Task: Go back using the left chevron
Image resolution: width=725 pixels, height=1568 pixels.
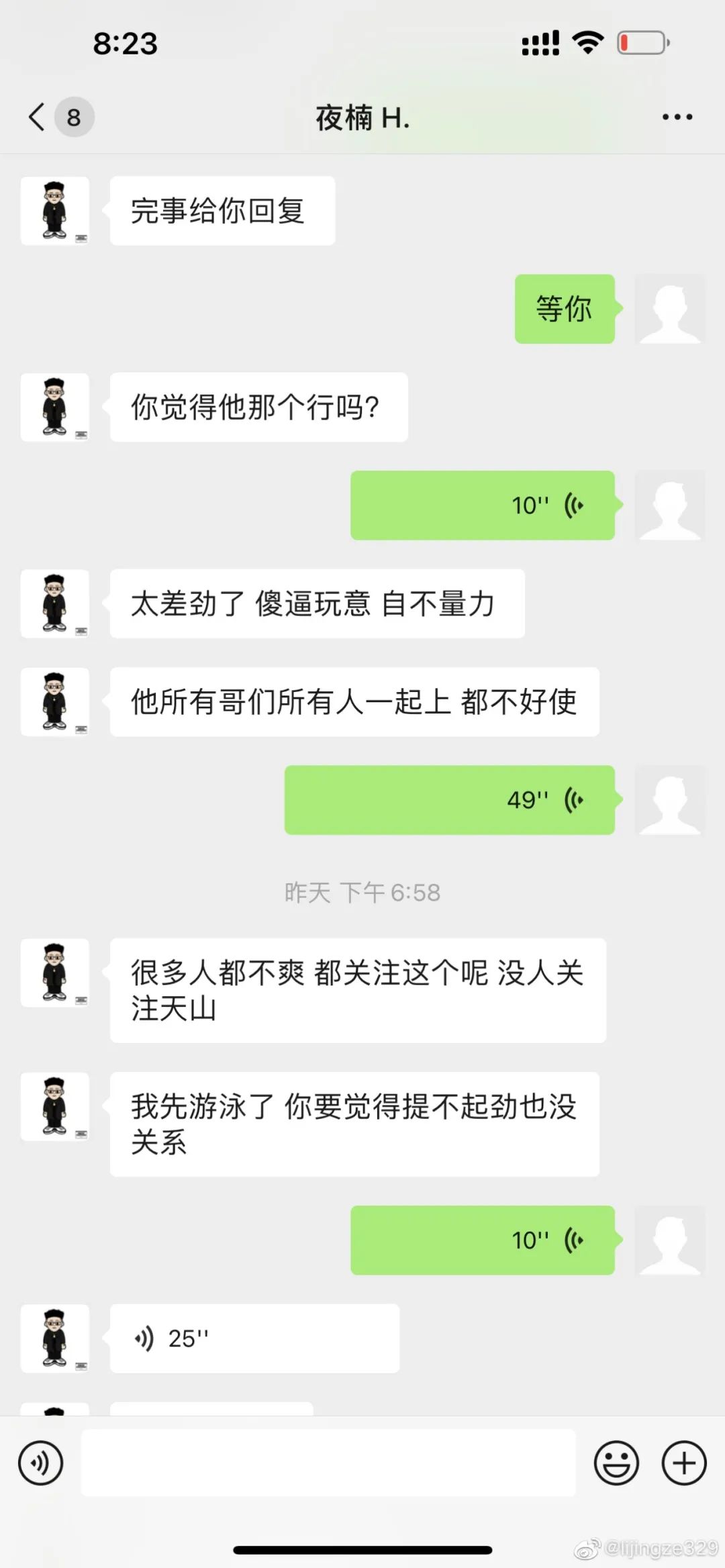Action: [36, 116]
